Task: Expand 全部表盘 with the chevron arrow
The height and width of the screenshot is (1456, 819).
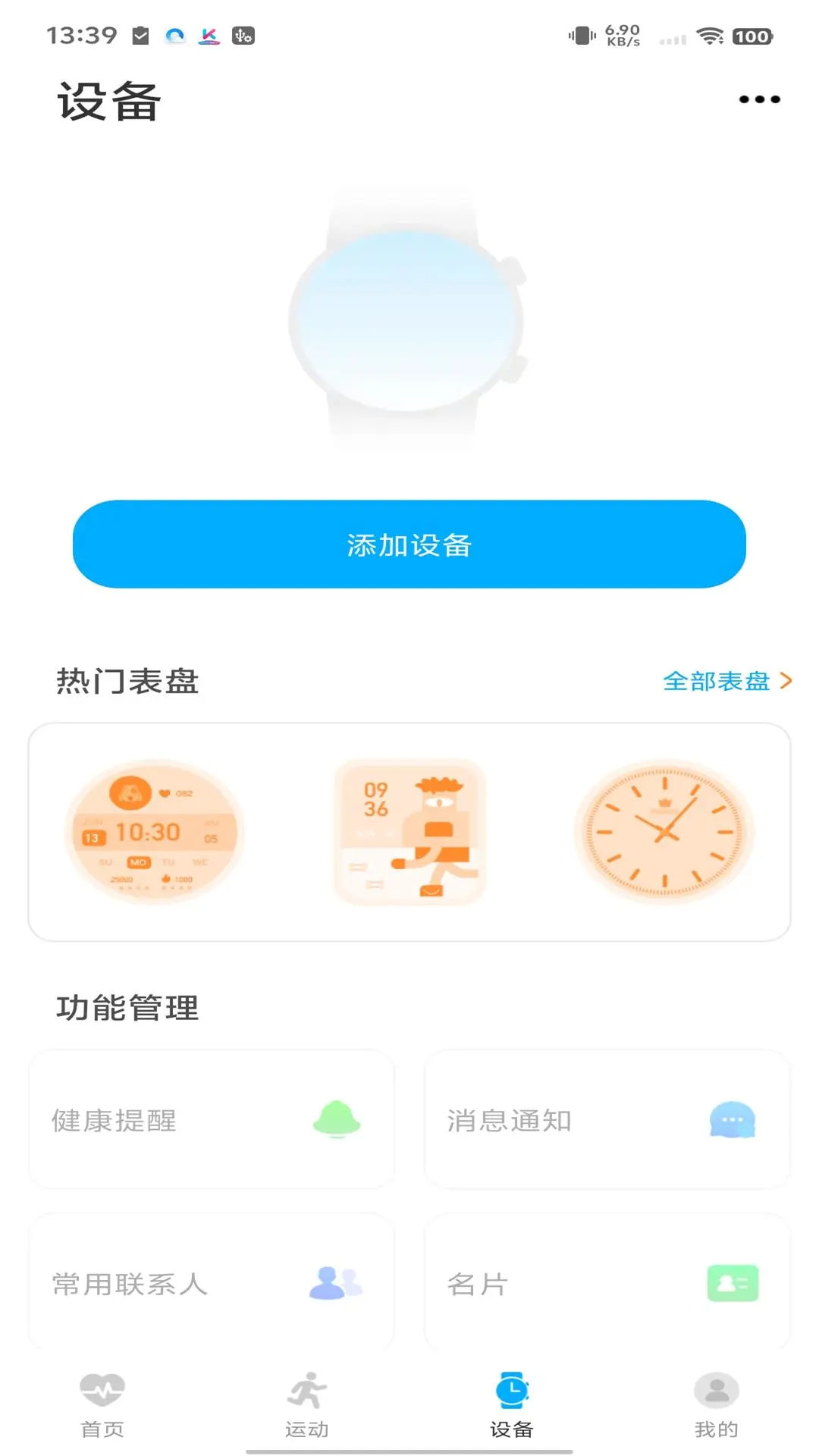Action: click(785, 682)
